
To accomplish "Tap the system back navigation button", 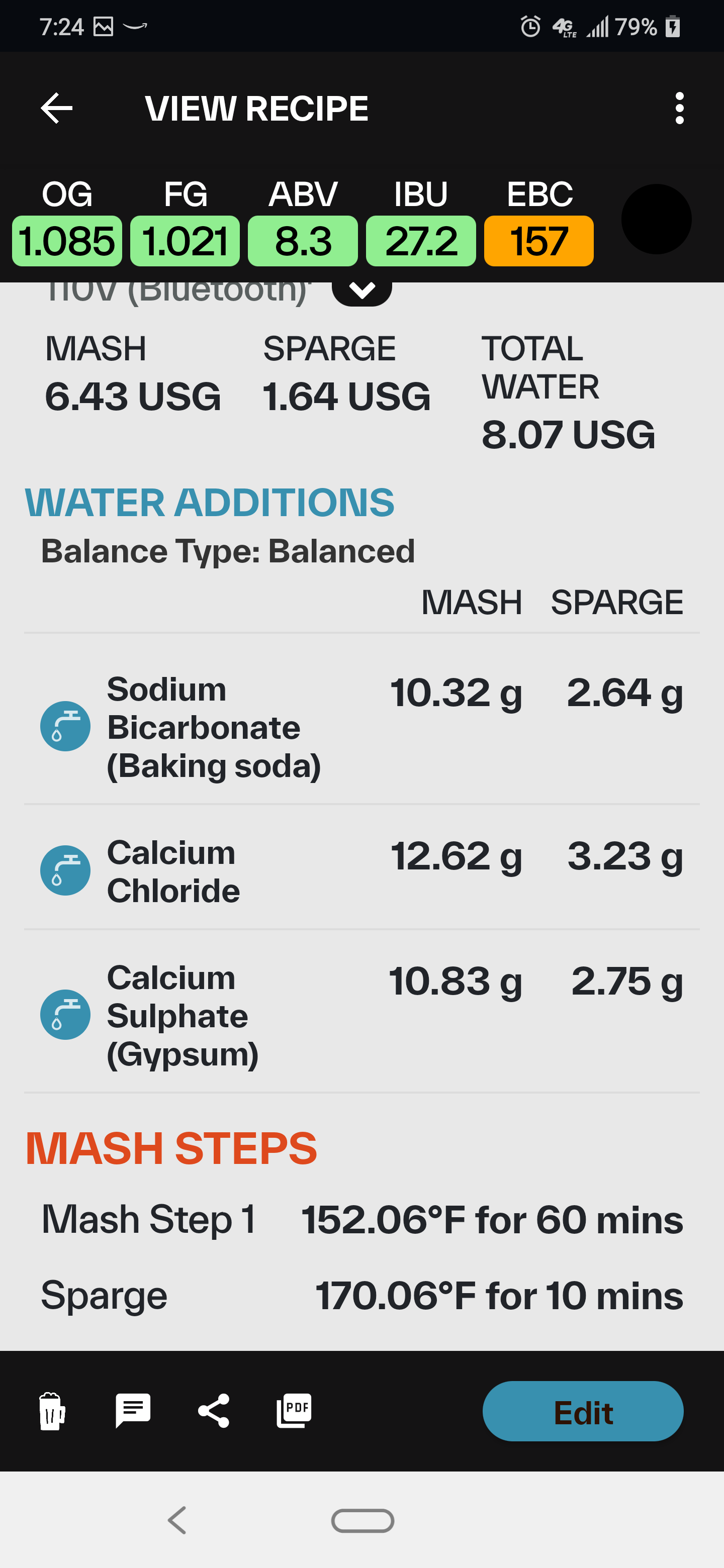I will coord(176,1521).
